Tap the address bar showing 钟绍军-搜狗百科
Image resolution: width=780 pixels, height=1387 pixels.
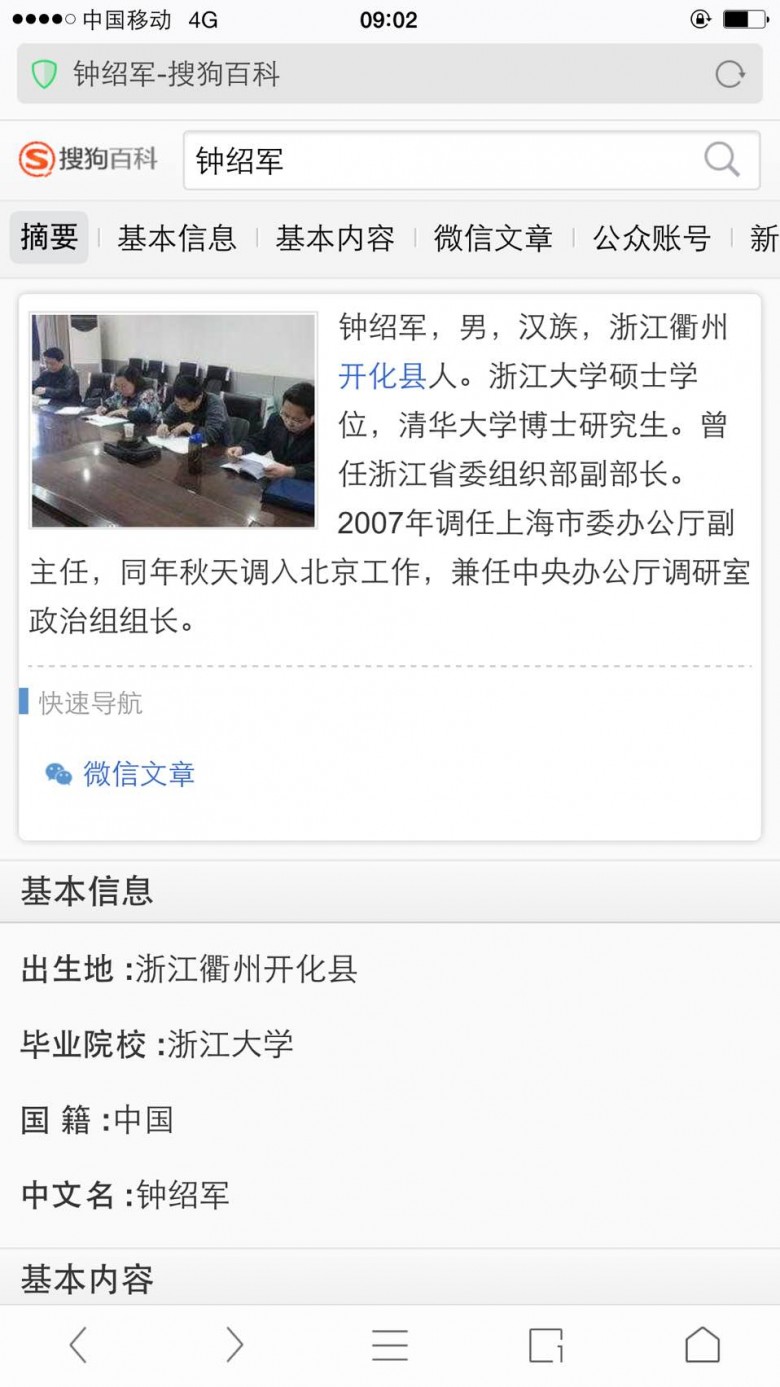click(x=360, y=75)
